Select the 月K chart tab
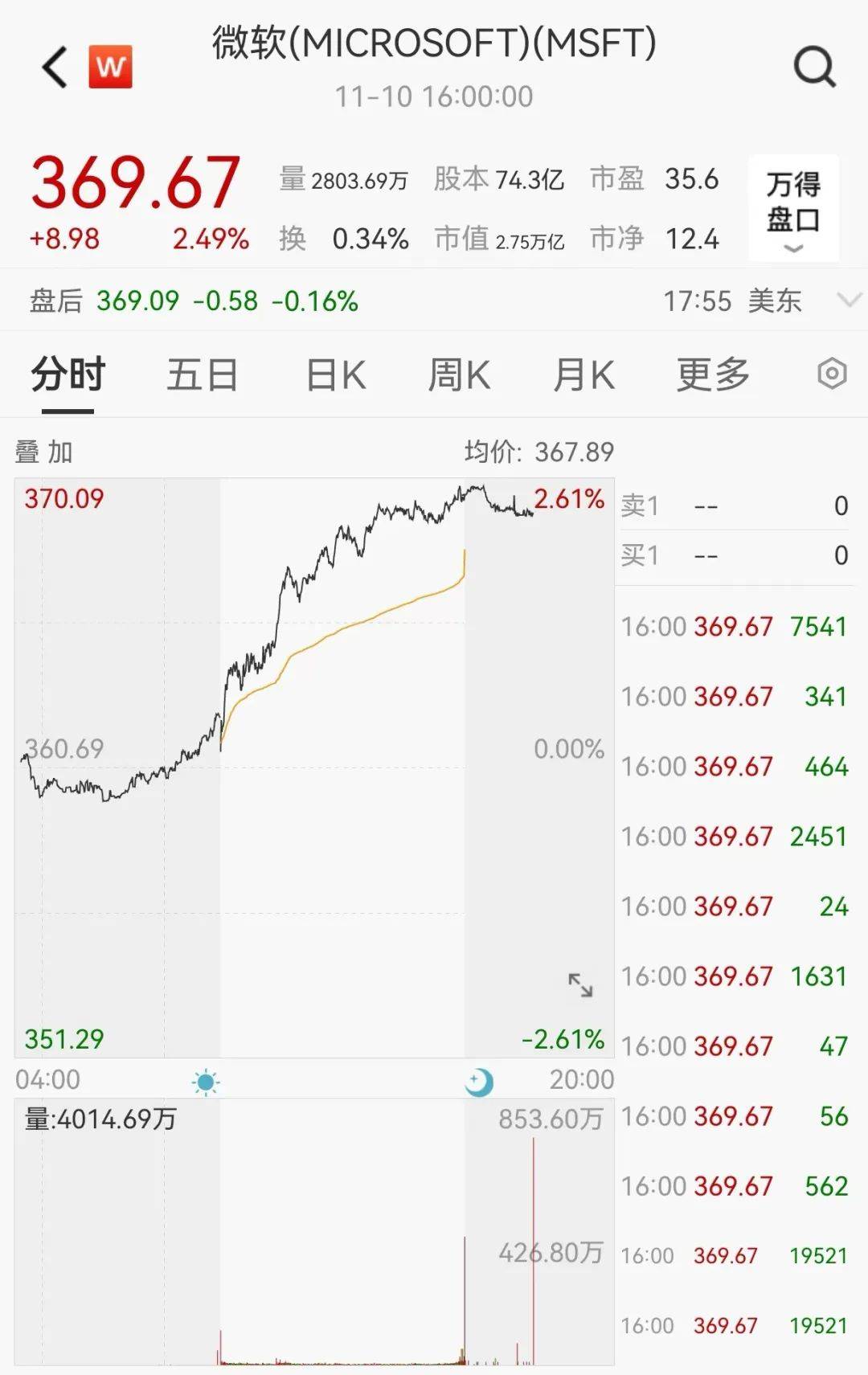This screenshot has height=1375, width=868. point(583,375)
